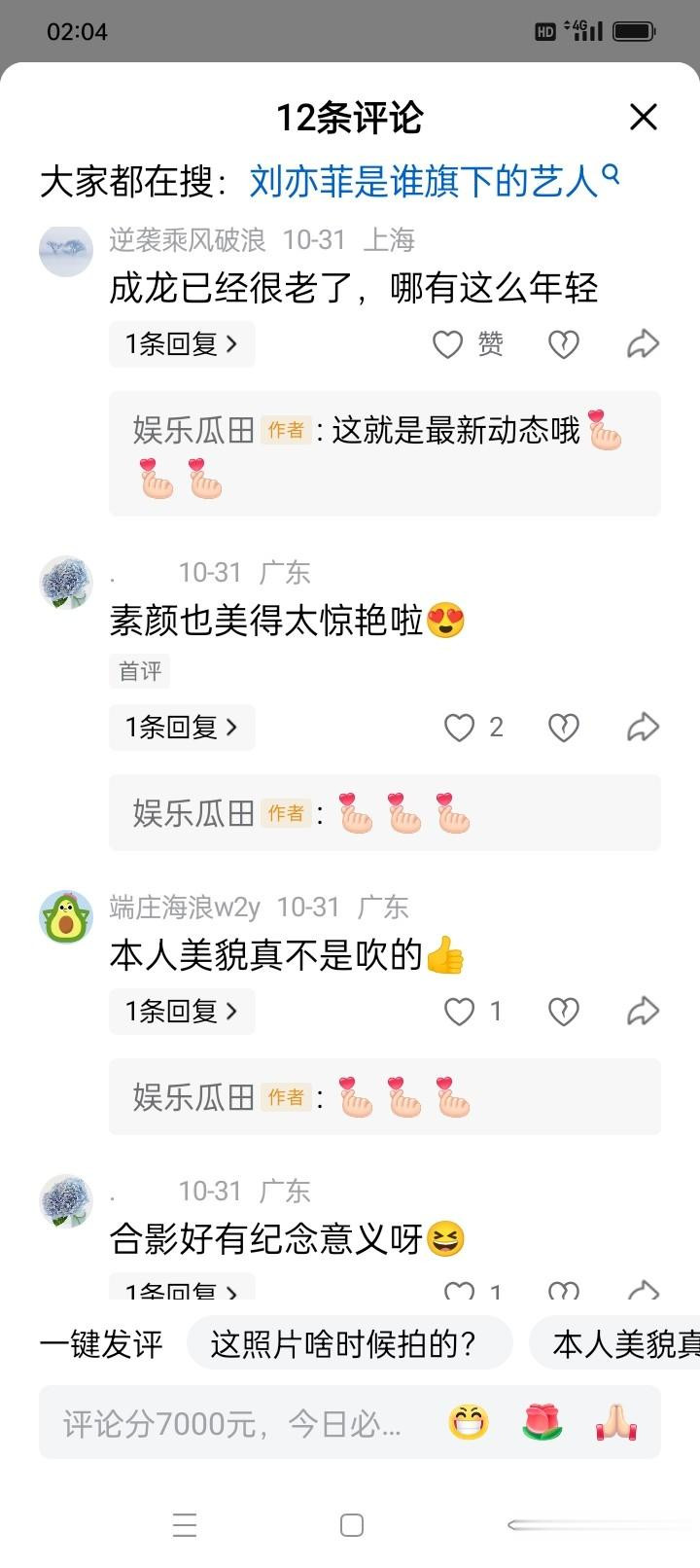
Task: Pick quick comment 这照片啥时候拍的?
Action: (349, 1343)
